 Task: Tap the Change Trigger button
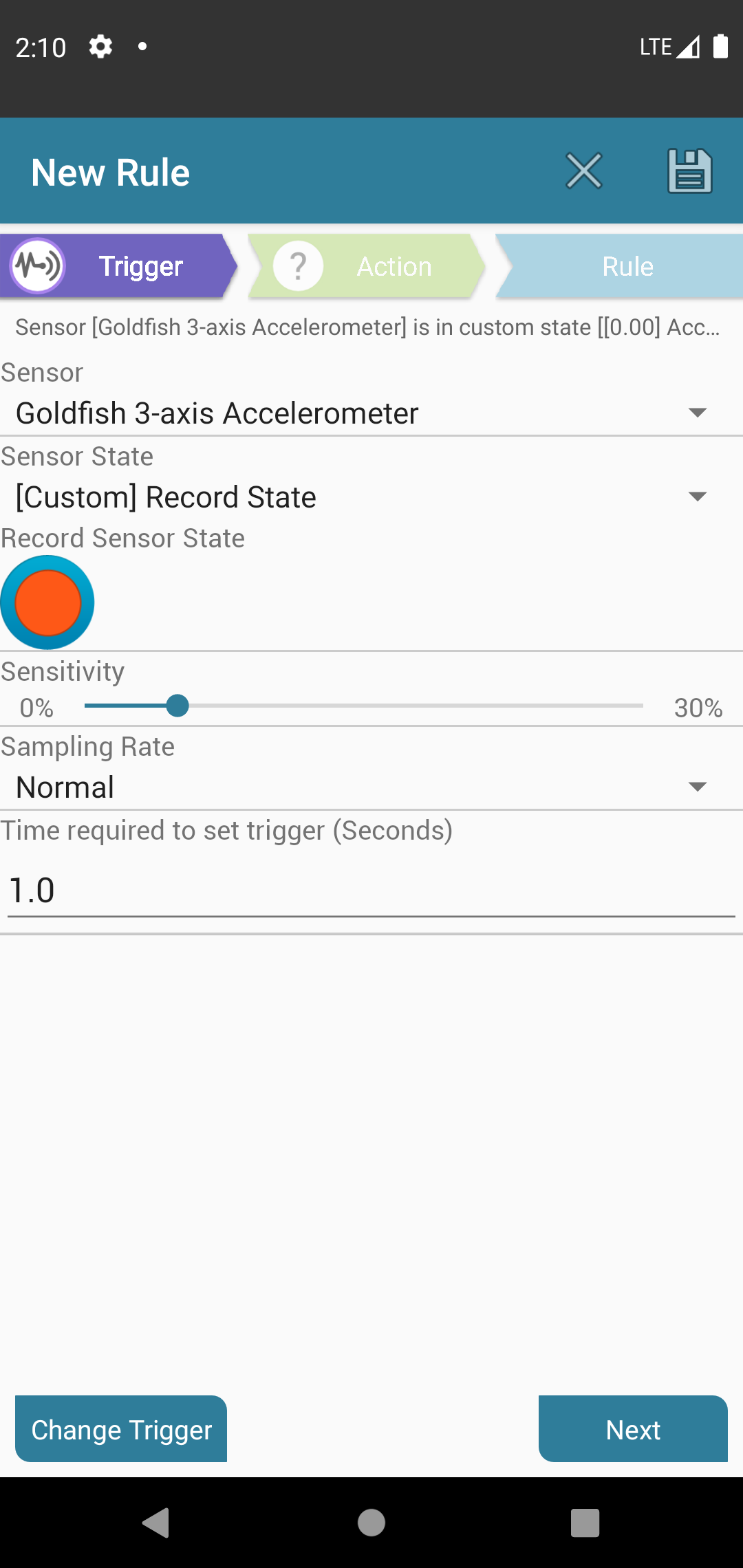(121, 1428)
